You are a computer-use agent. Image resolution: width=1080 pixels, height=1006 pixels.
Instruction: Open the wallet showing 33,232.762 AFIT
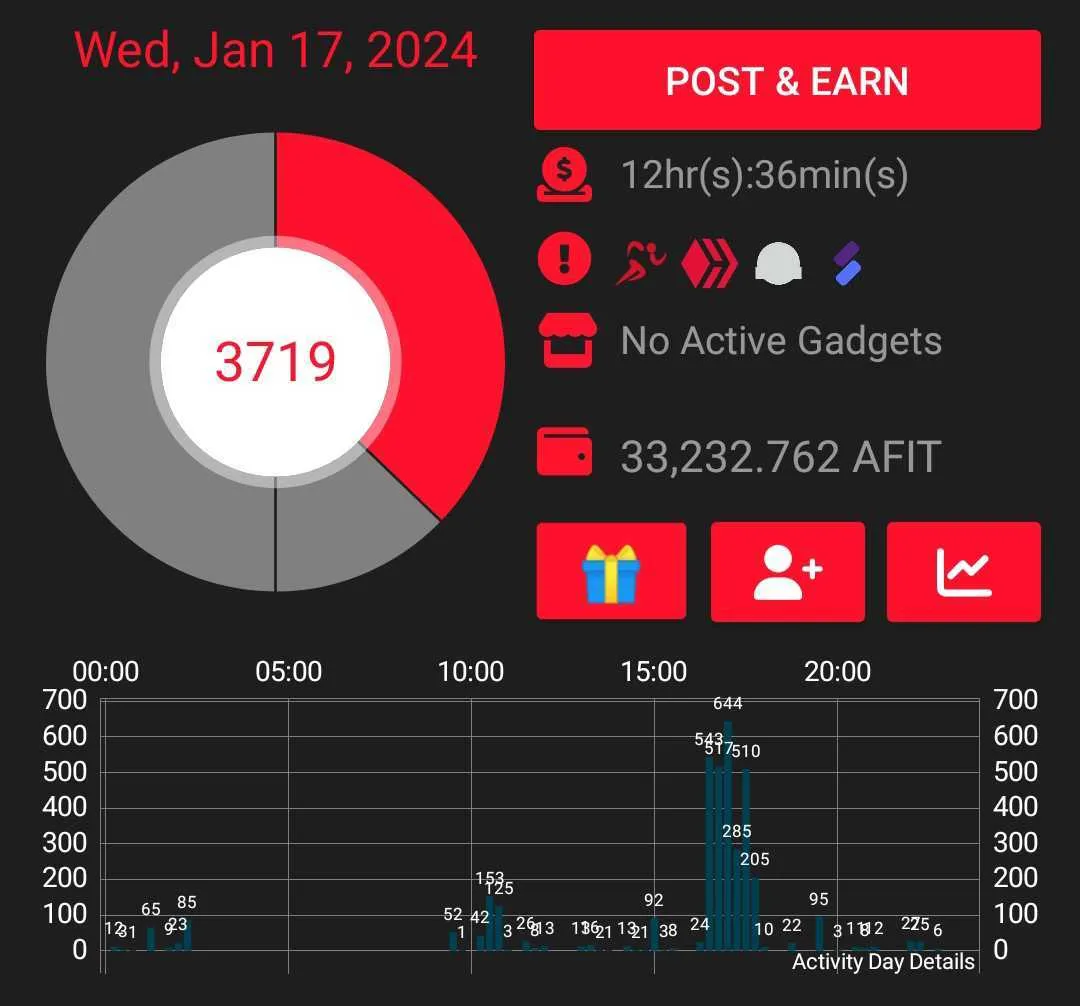click(x=565, y=452)
